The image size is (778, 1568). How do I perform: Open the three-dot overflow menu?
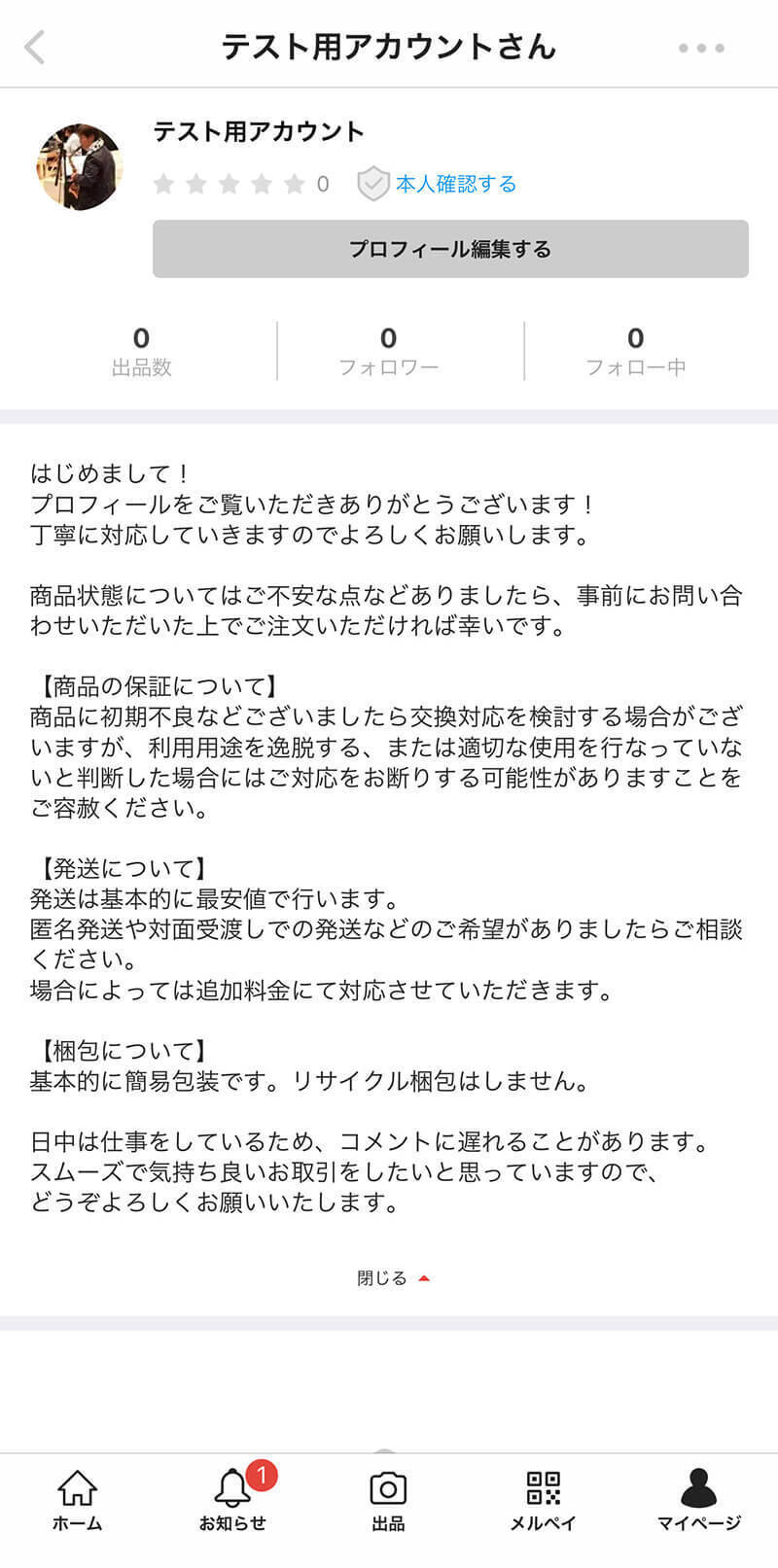(701, 48)
